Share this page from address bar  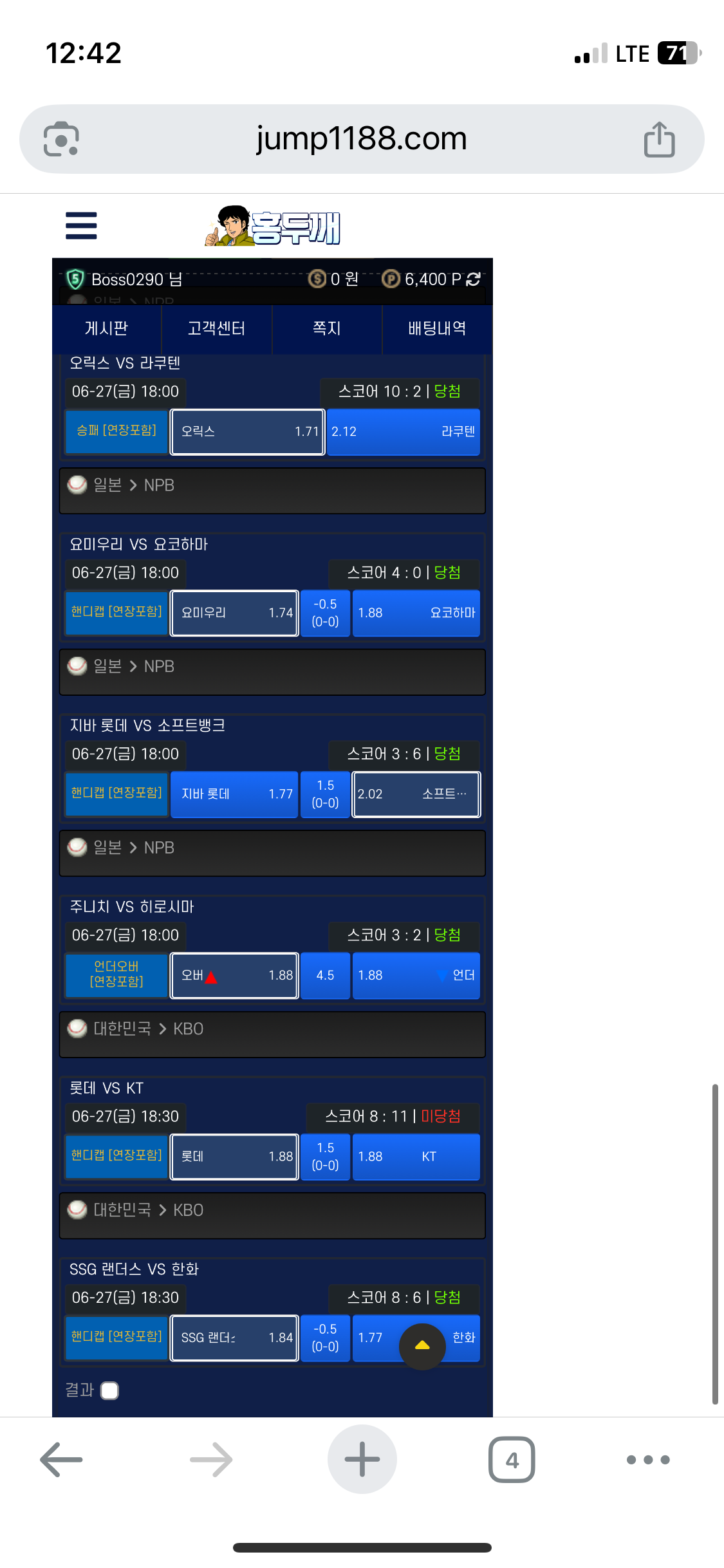pos(660,139)
